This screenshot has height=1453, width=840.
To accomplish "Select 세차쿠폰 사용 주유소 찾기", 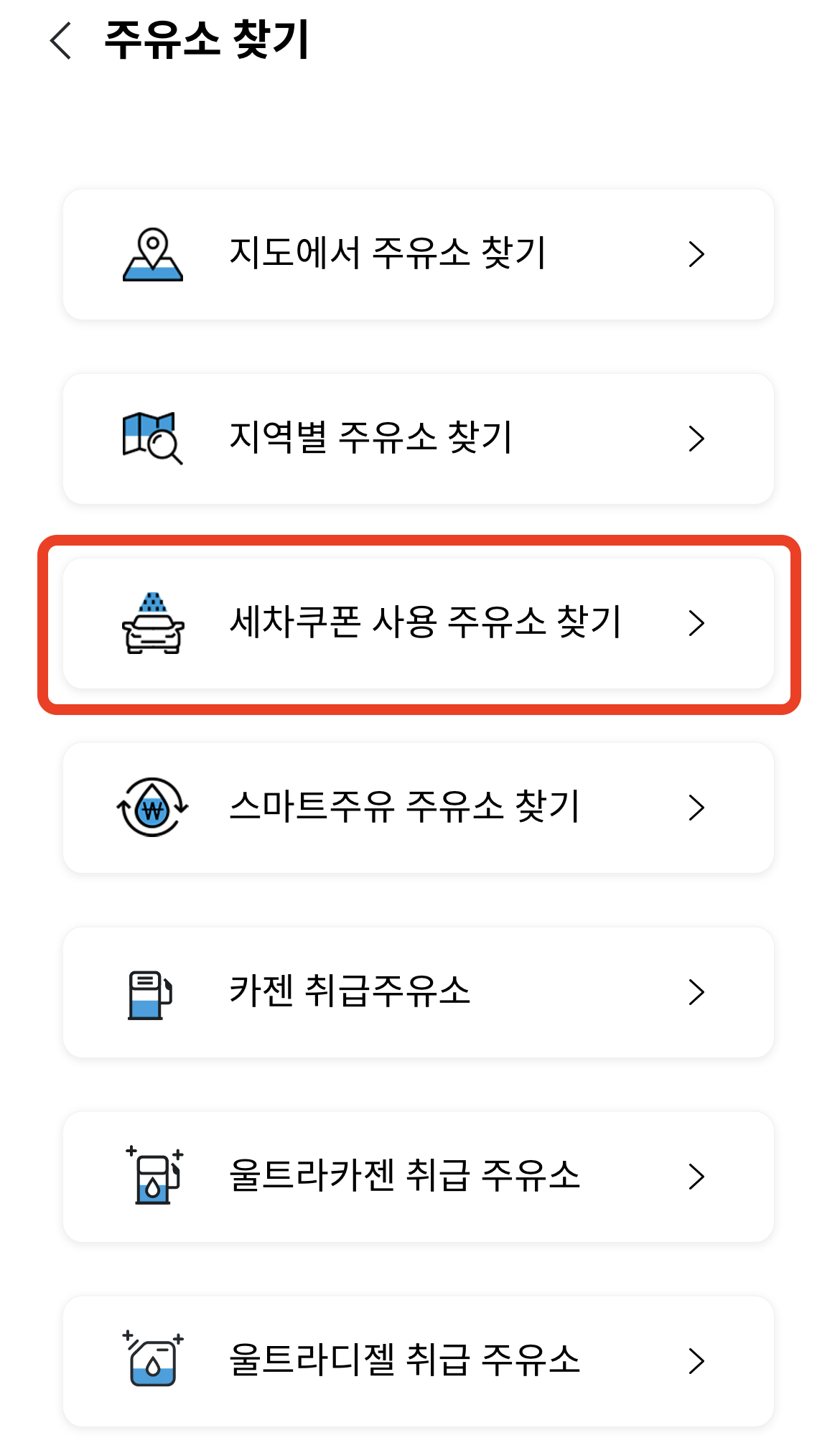I will [419, 623].
